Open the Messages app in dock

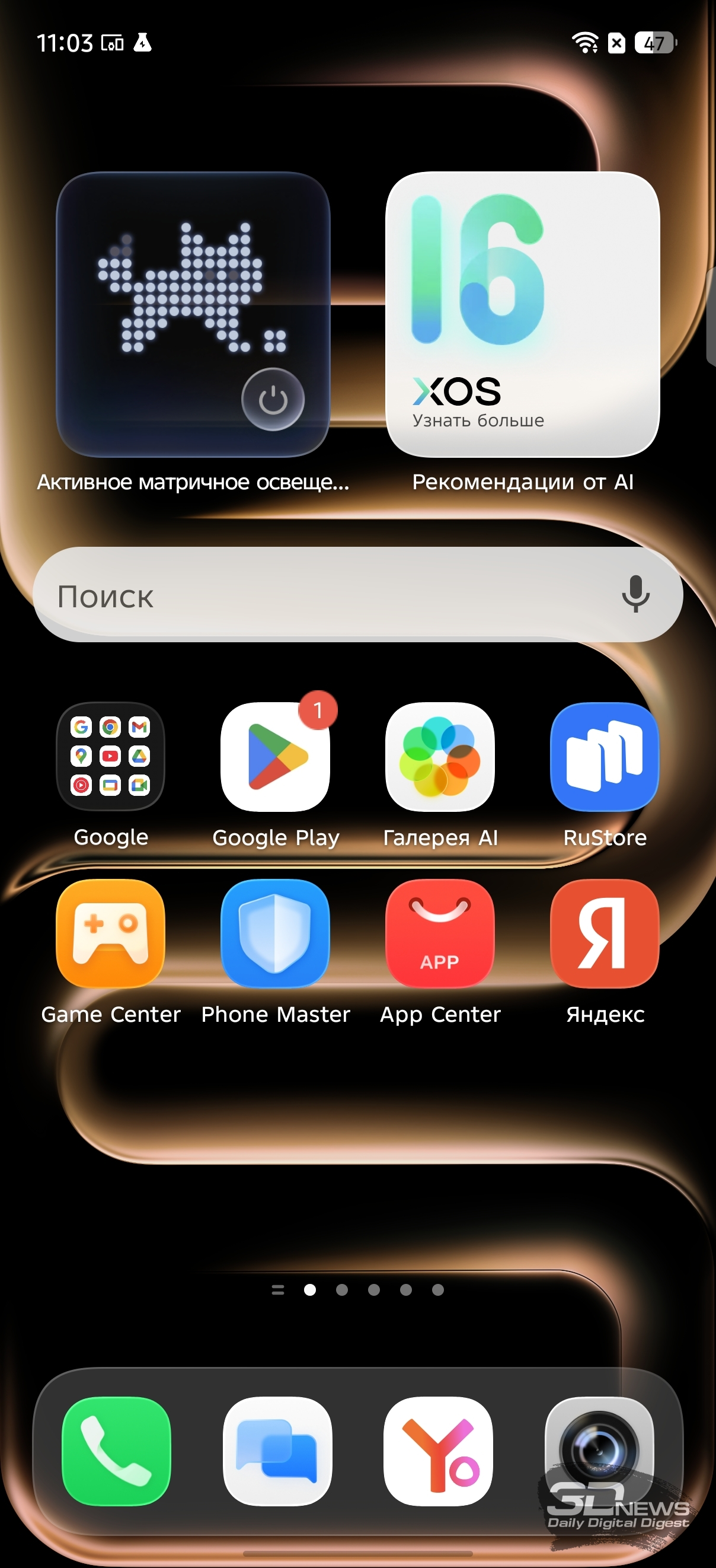click(277, 1451)
